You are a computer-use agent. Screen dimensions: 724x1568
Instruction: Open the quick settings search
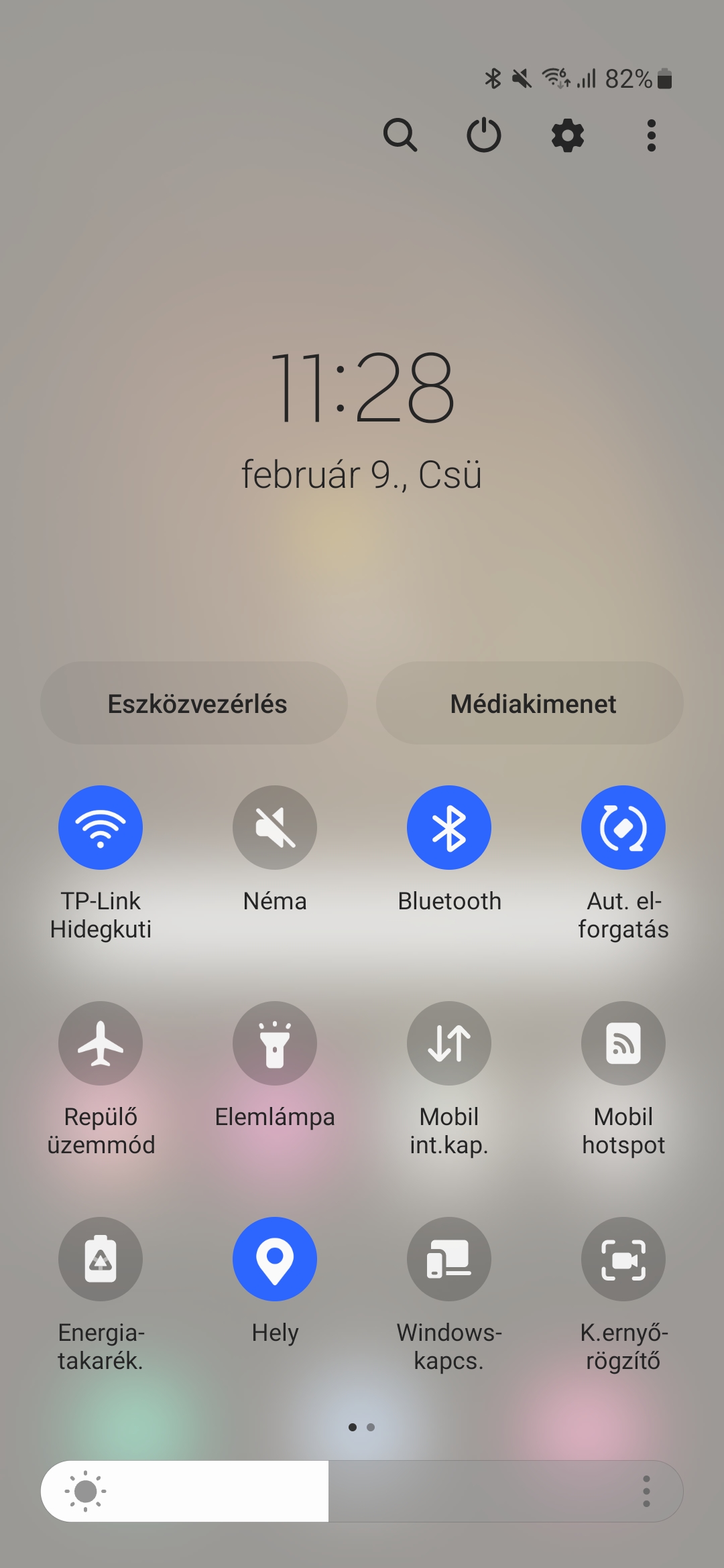tap(400, 135)
